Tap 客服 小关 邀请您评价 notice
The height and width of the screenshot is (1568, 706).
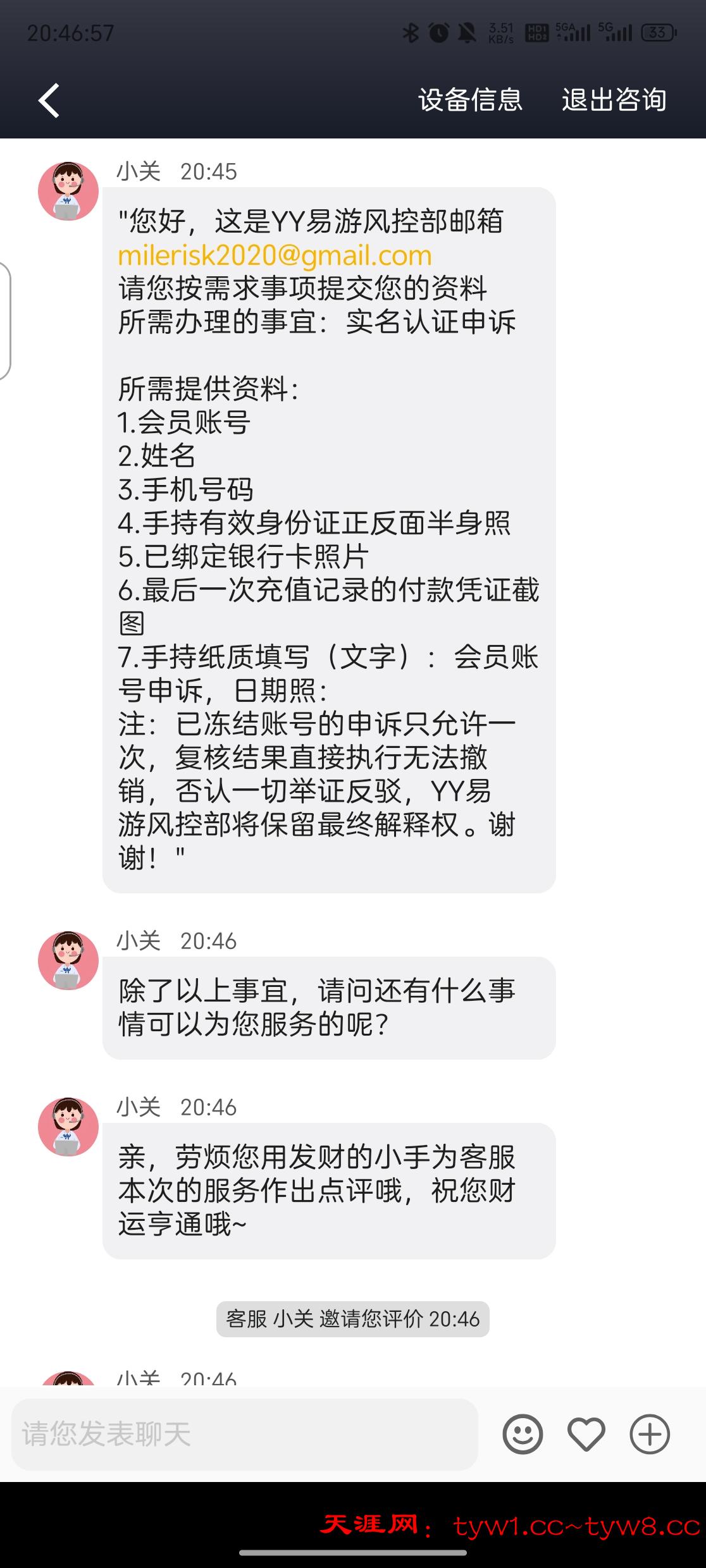point(352,1319)
